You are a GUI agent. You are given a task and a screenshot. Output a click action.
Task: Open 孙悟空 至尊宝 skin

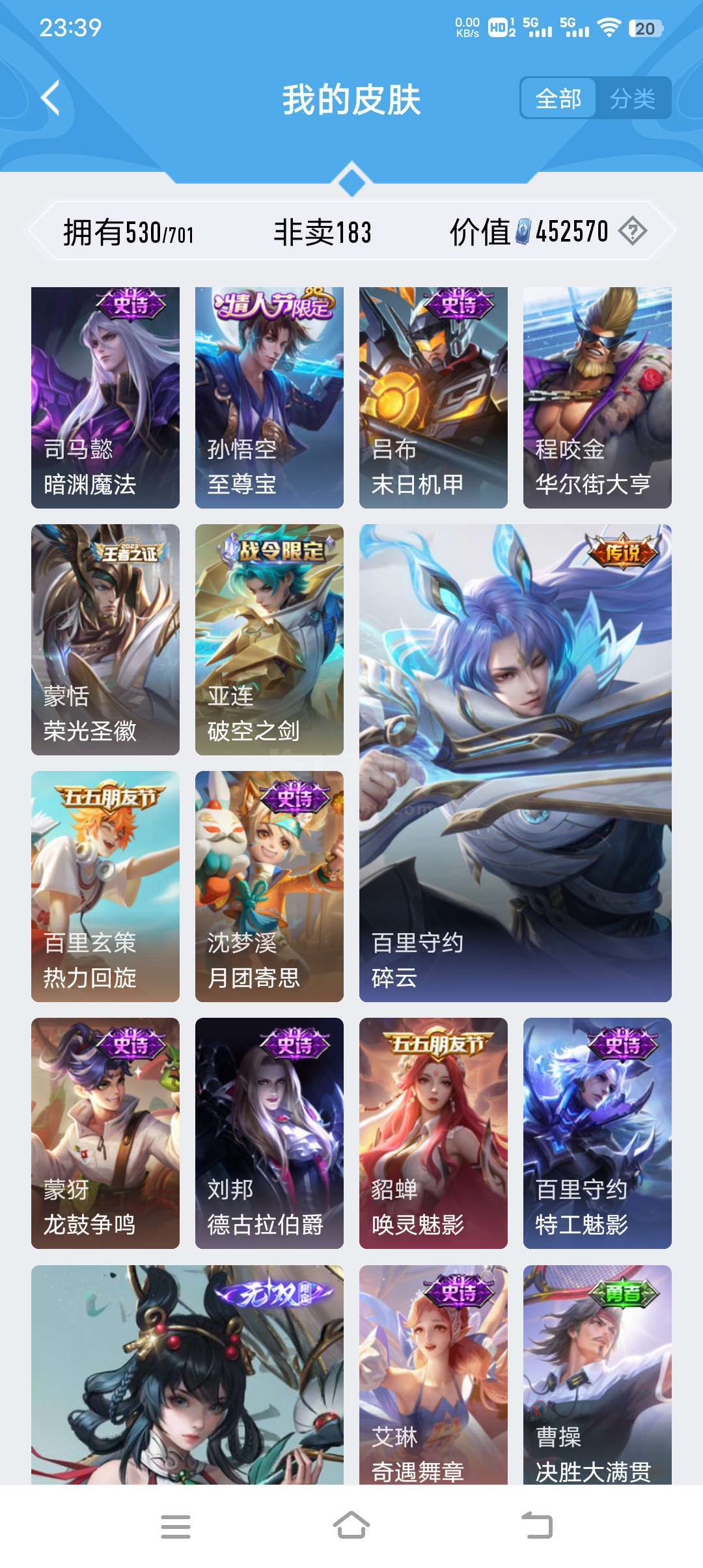[269, 397]
